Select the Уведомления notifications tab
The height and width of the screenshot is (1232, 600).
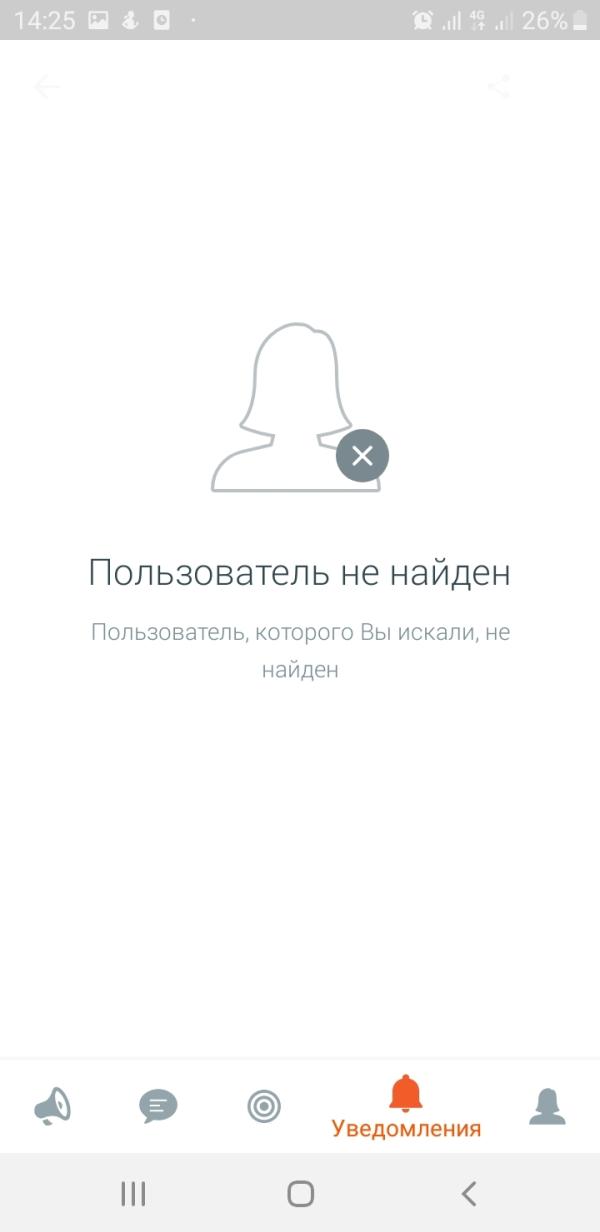tap(406, 1108)
